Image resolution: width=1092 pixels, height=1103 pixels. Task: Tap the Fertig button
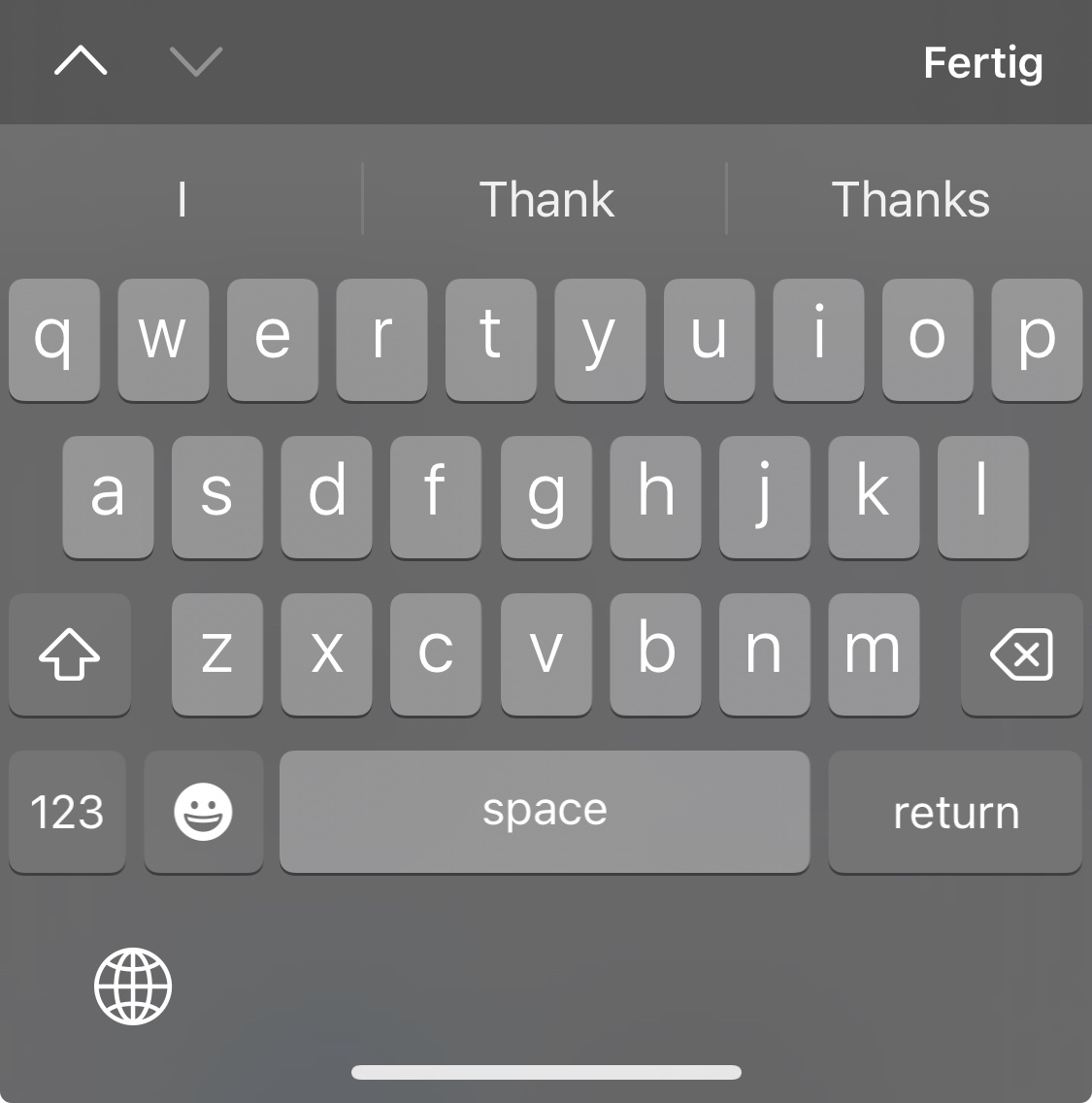982,64
